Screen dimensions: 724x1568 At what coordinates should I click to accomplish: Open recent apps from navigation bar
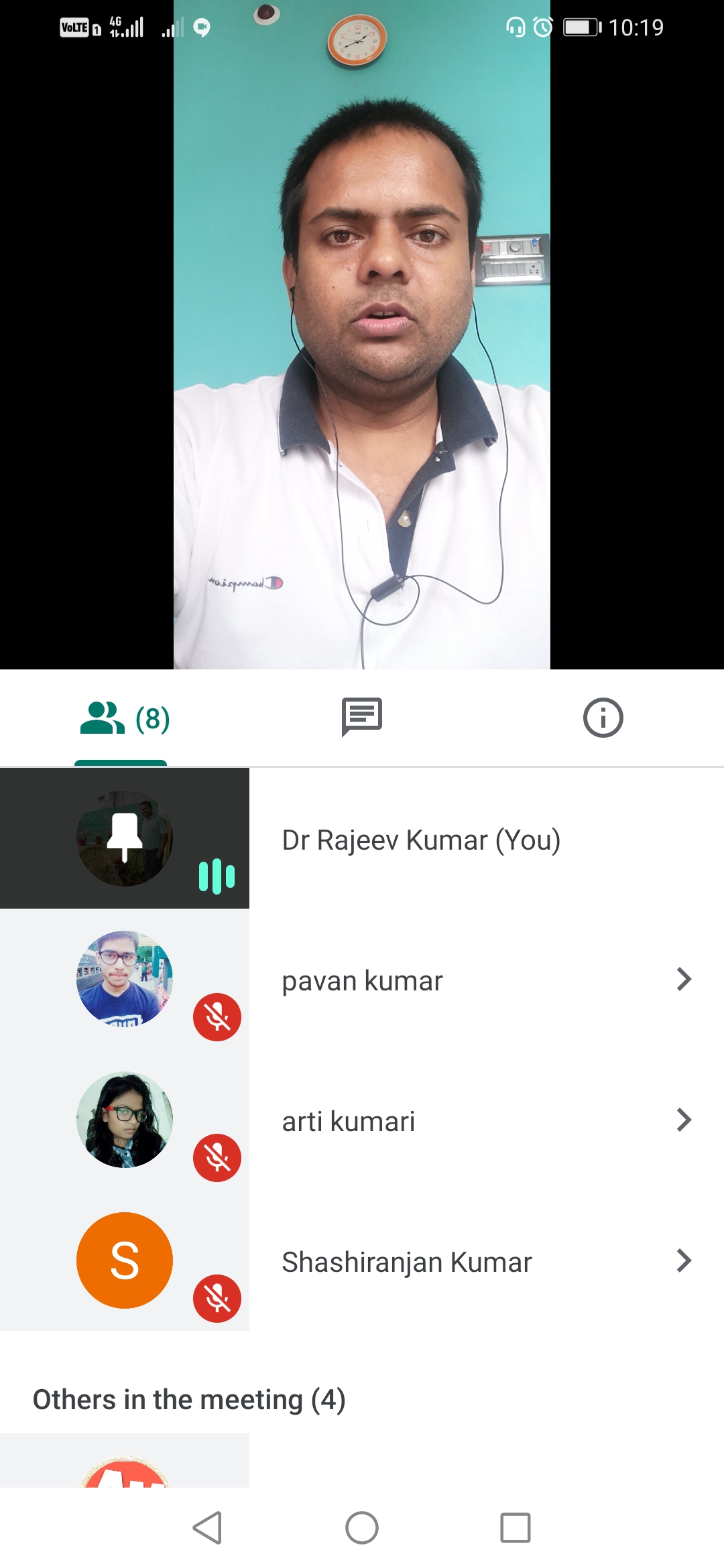[x=515, y=1528]
